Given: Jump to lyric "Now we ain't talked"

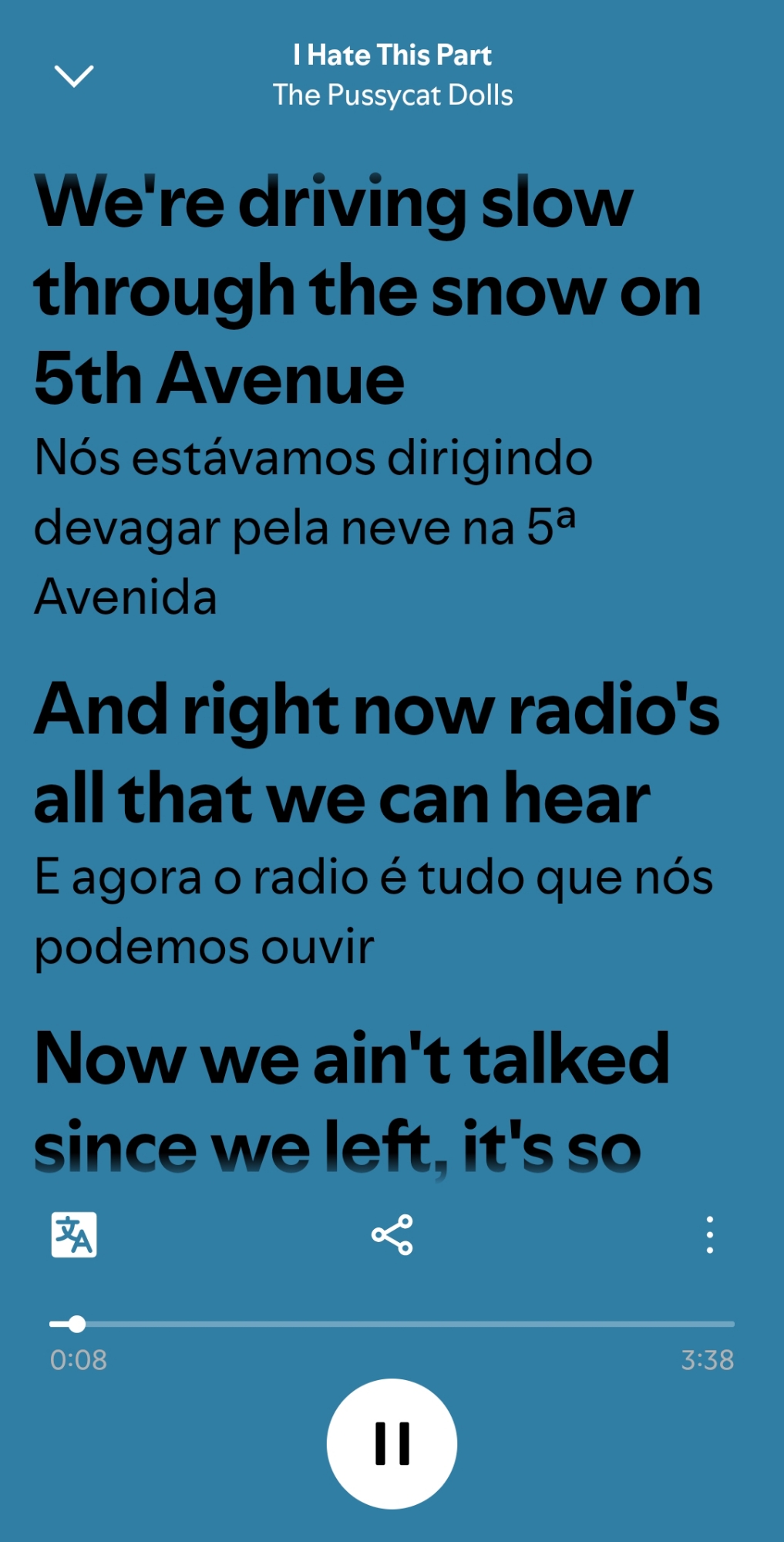Looking at the screenshot, I should (352, 1103).
